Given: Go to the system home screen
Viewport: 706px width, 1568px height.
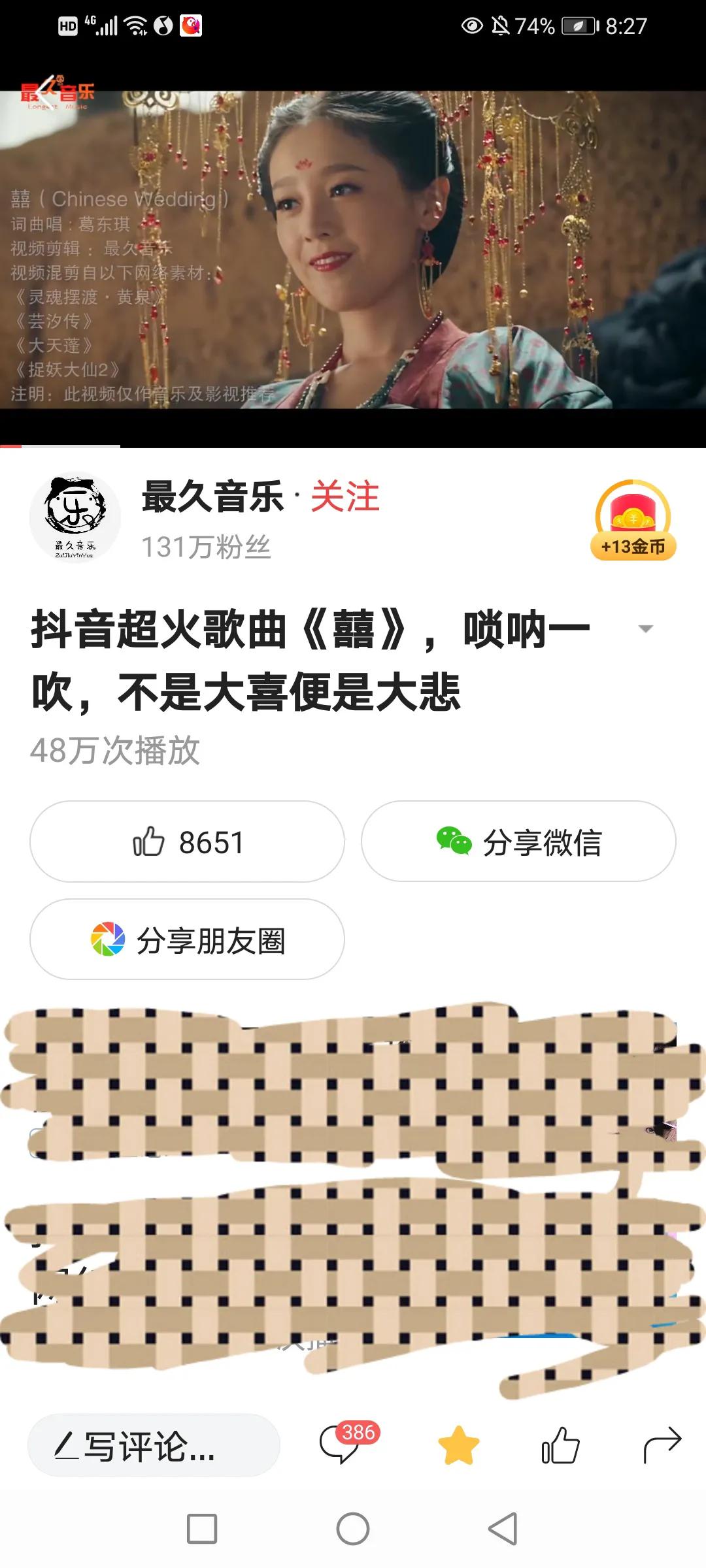Looking at the screenshot, I should tap(353, 1529).
